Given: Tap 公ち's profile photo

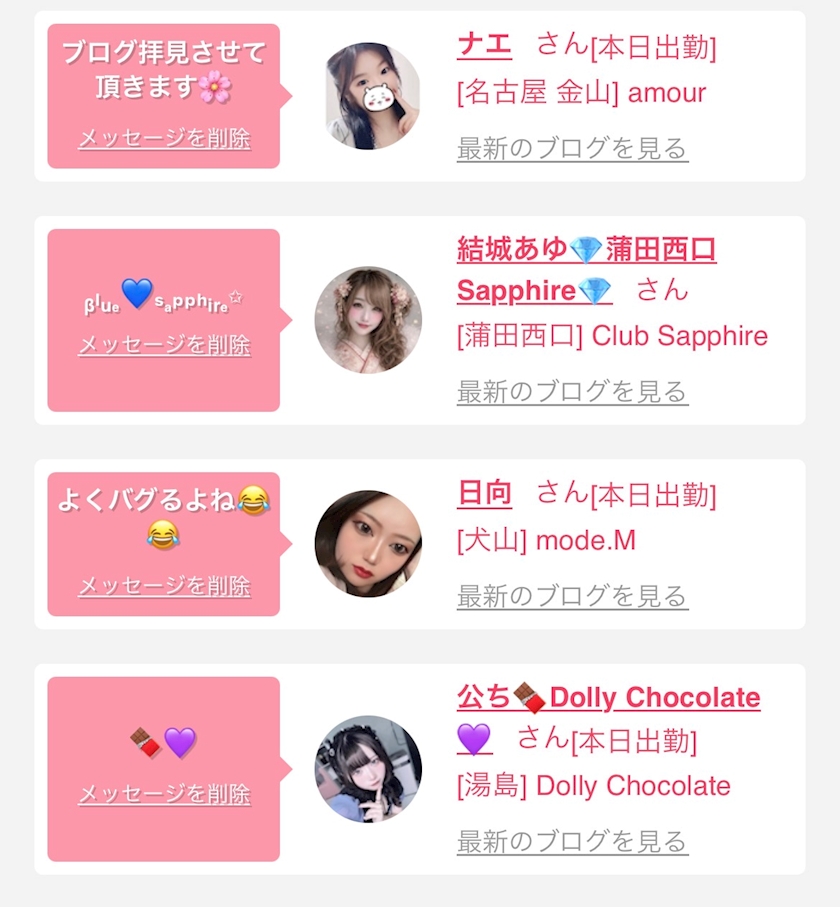Looking at the screenshot, I should [x=368, y=769].
